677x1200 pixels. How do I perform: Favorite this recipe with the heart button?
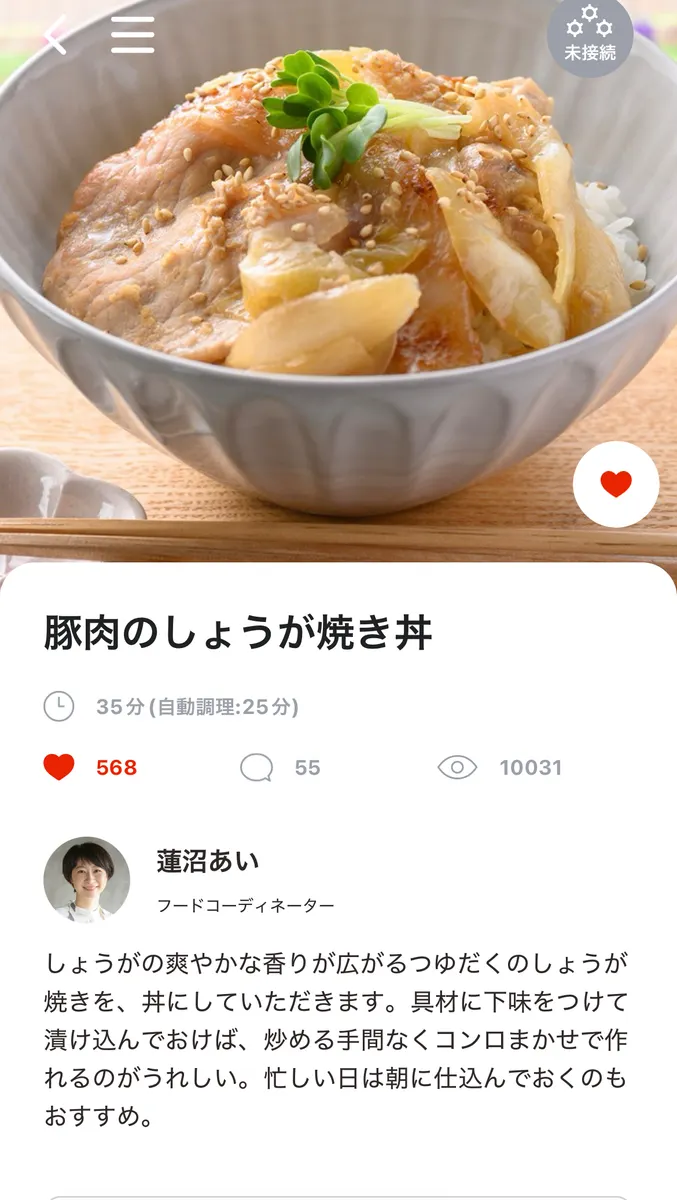(x=615, y=484)
